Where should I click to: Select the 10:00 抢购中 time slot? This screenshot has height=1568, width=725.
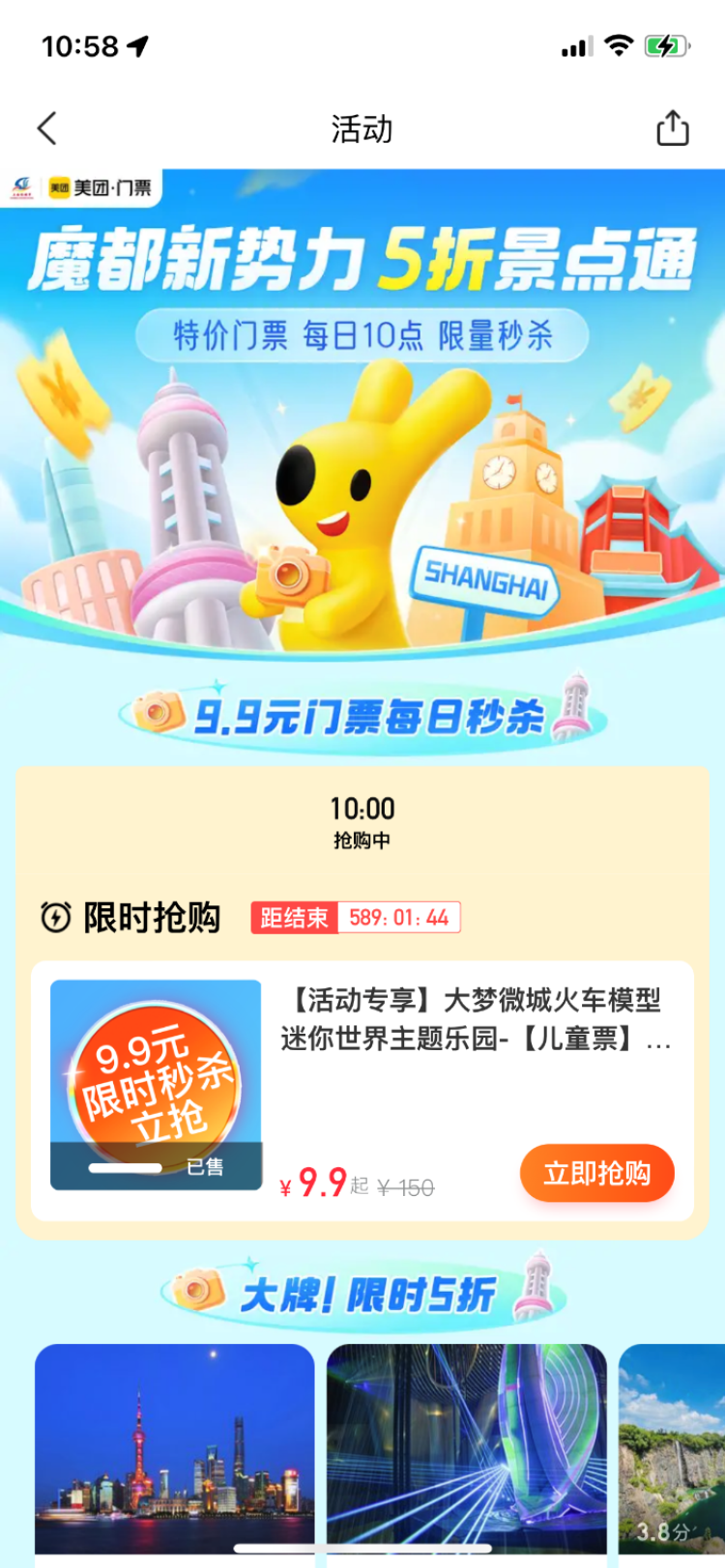coord(362,821)
